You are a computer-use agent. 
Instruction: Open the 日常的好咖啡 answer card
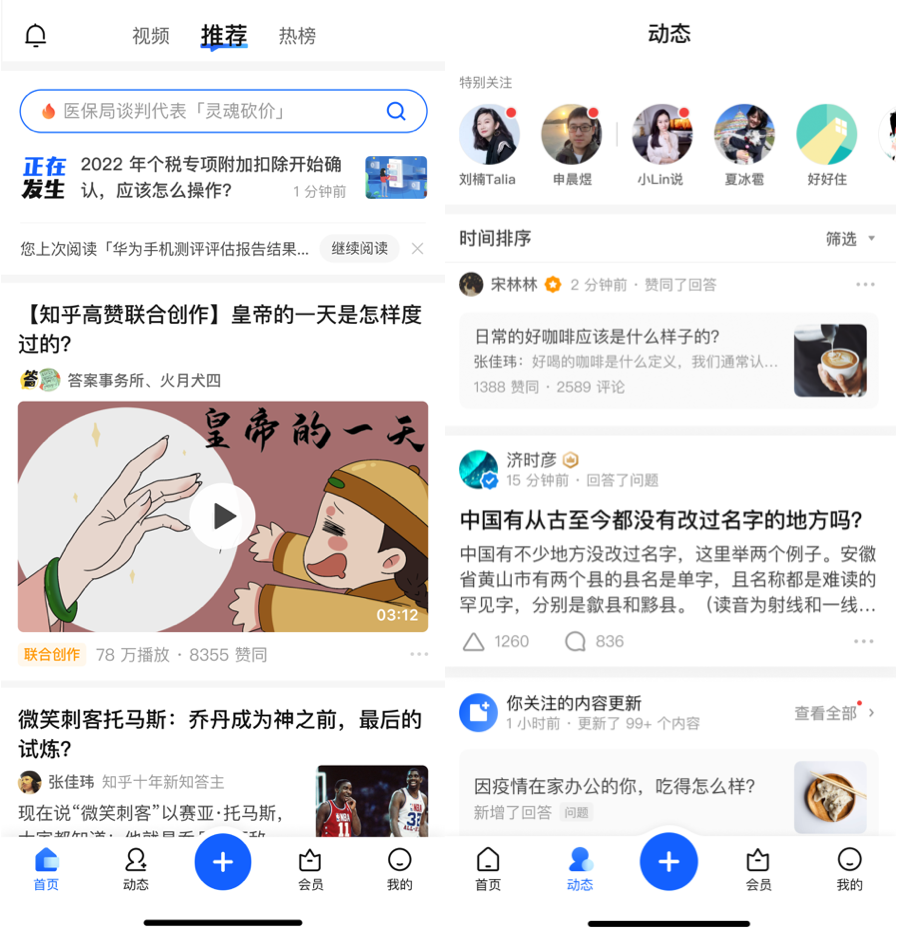[x=668, y=361]
